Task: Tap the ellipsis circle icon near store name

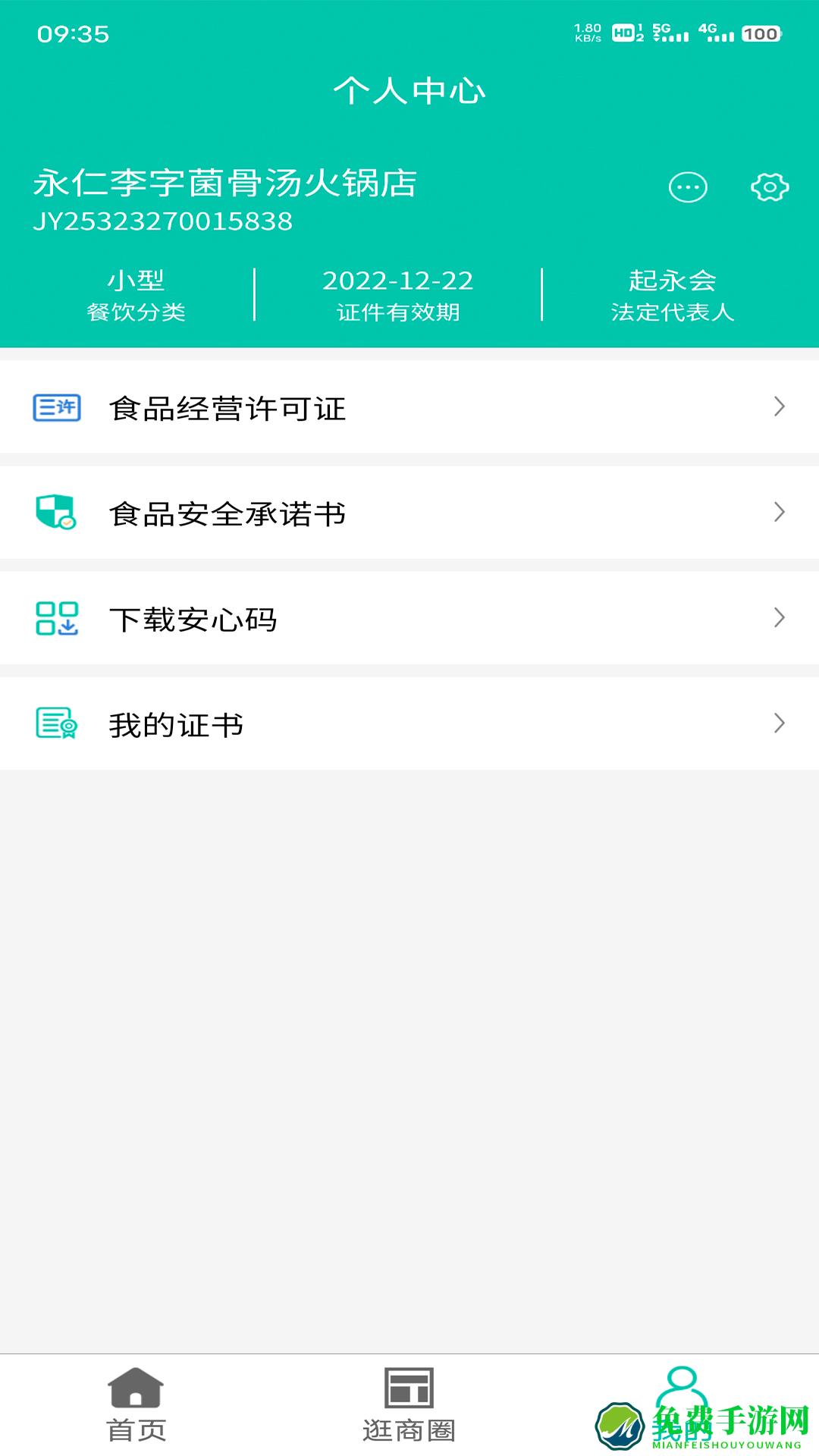Action: click(689, 188)
